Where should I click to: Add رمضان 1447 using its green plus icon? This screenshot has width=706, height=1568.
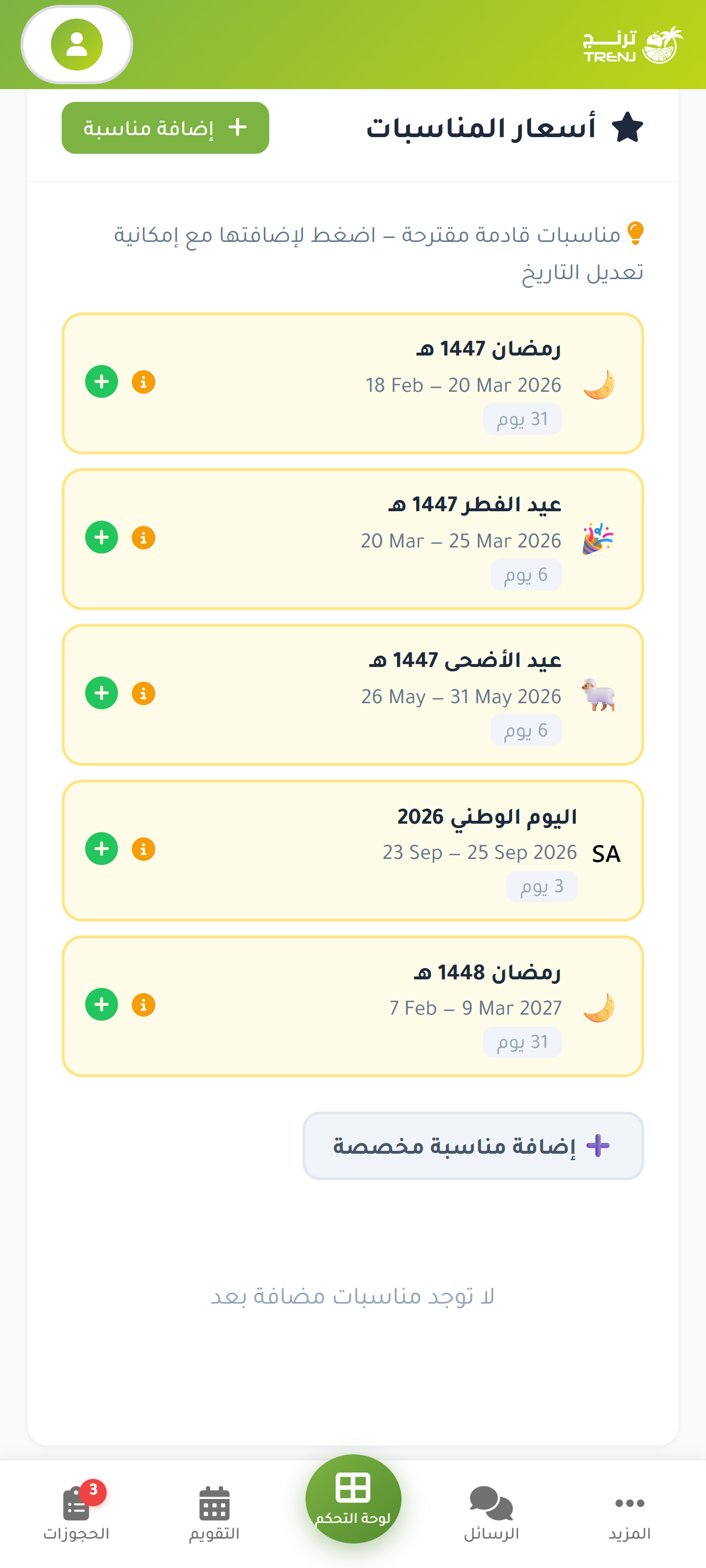pyautogui.click(x=102, y=381)
